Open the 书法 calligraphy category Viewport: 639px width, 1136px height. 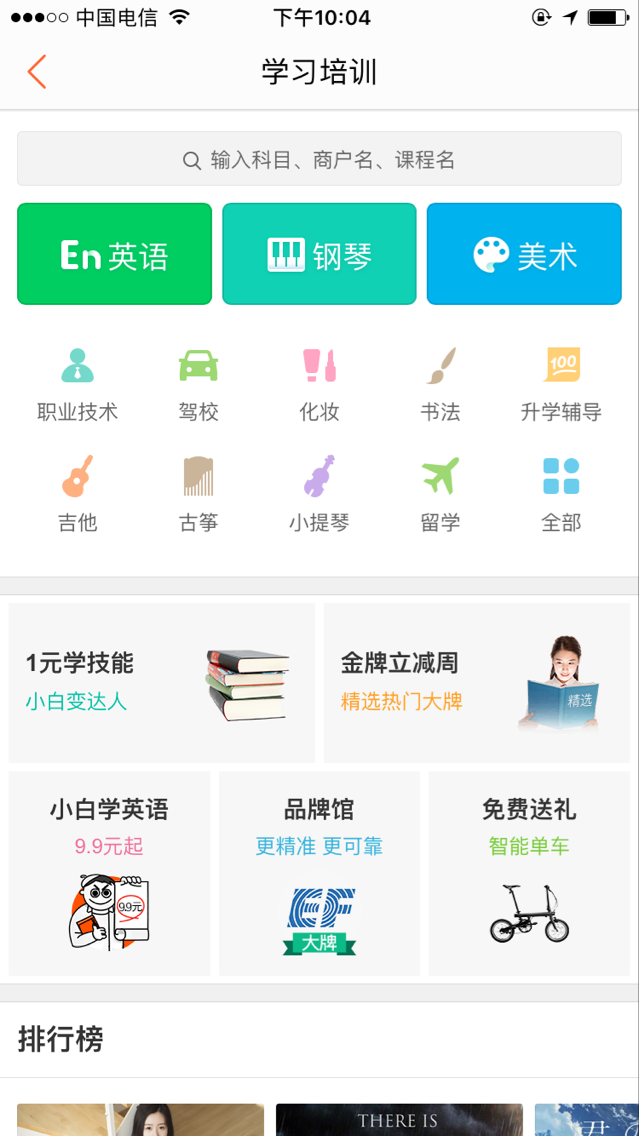(440, 383)
